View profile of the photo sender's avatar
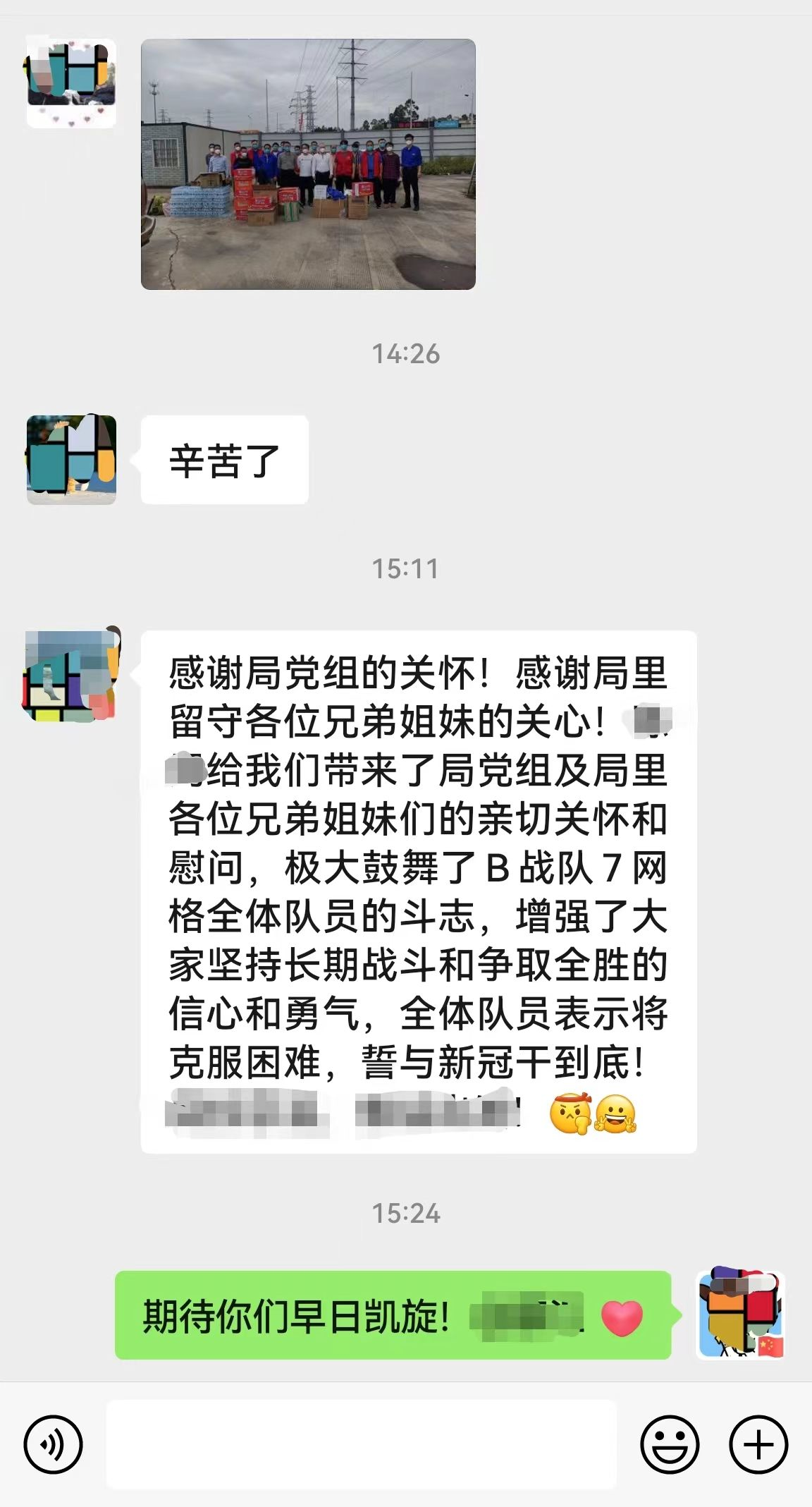This screenshot has height=1507, width=812. 71,83
